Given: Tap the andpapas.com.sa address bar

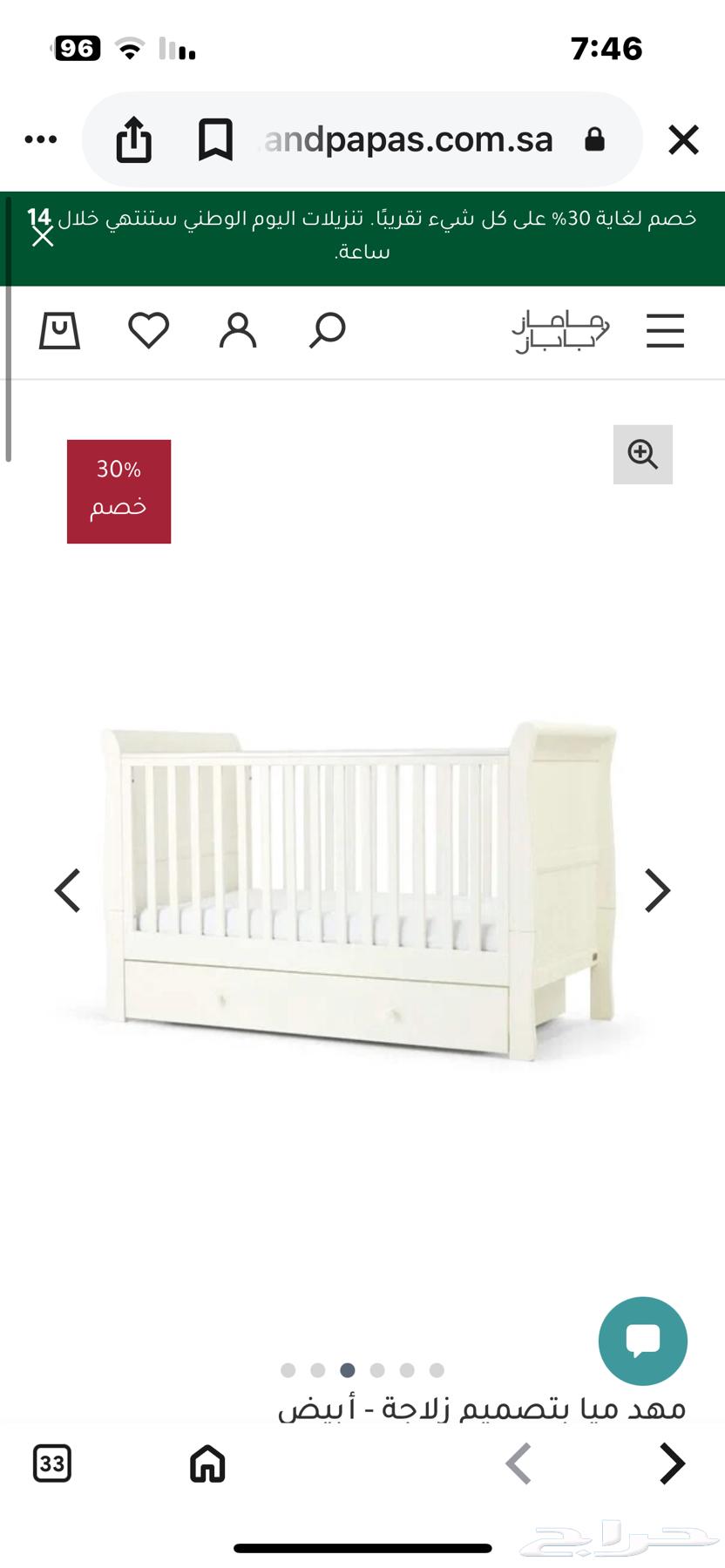Looking at the screenshot, I should tap(408, 139).
